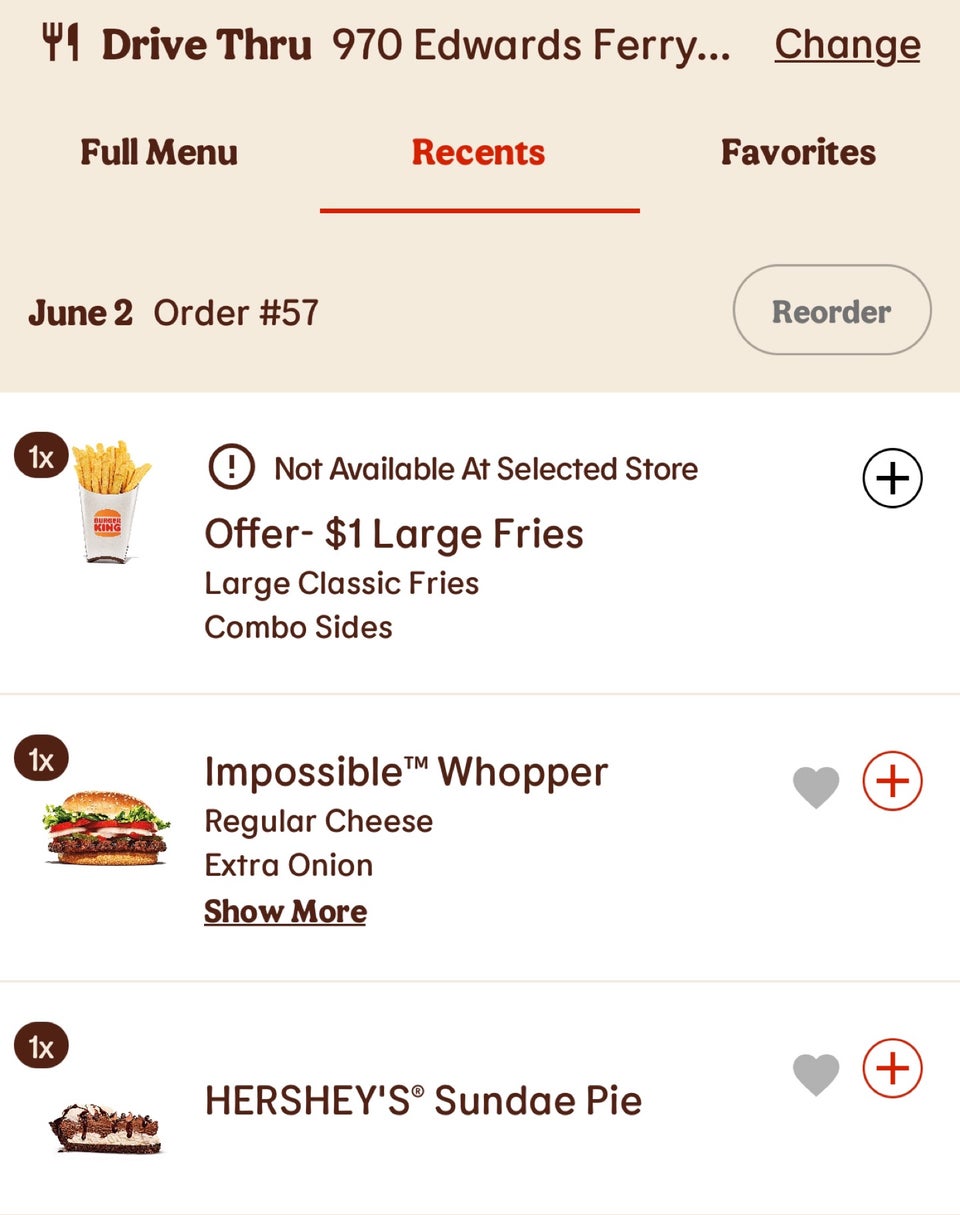The image size is (960, 1215).
Task: Click the alert icon next to Not Available
Action: (230, 467)
